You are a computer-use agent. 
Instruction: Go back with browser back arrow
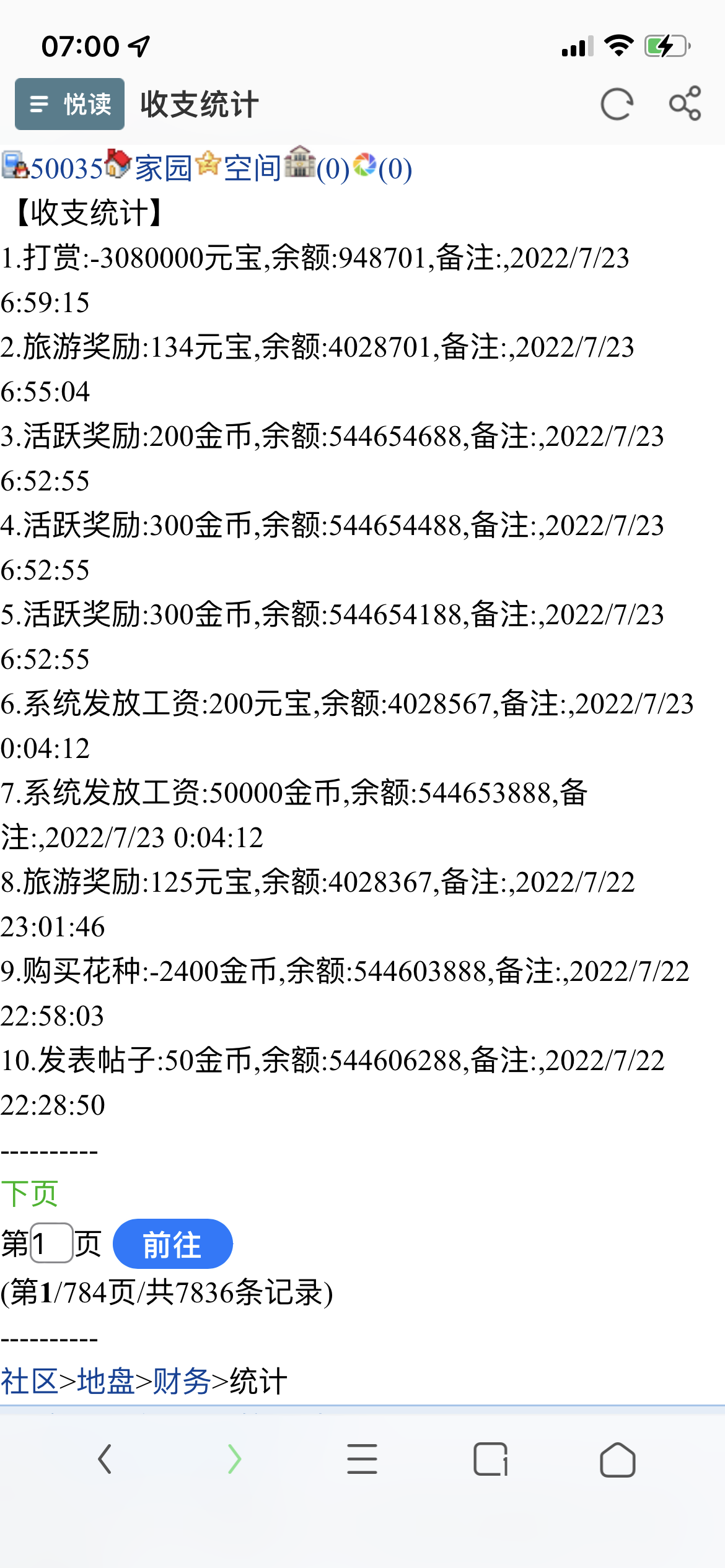[x=105, y=1459]
